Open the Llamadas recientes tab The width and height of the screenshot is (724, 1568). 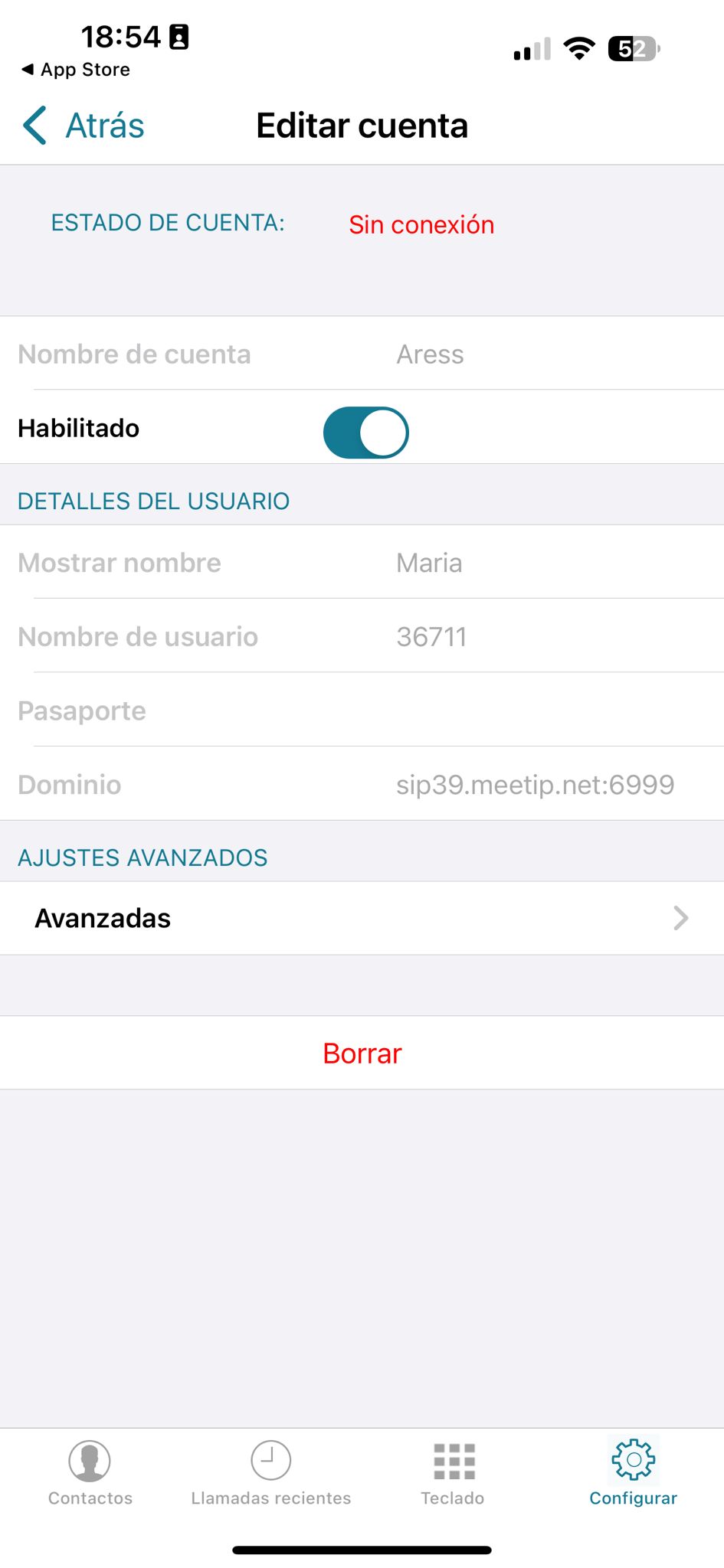pos(271,1473)
